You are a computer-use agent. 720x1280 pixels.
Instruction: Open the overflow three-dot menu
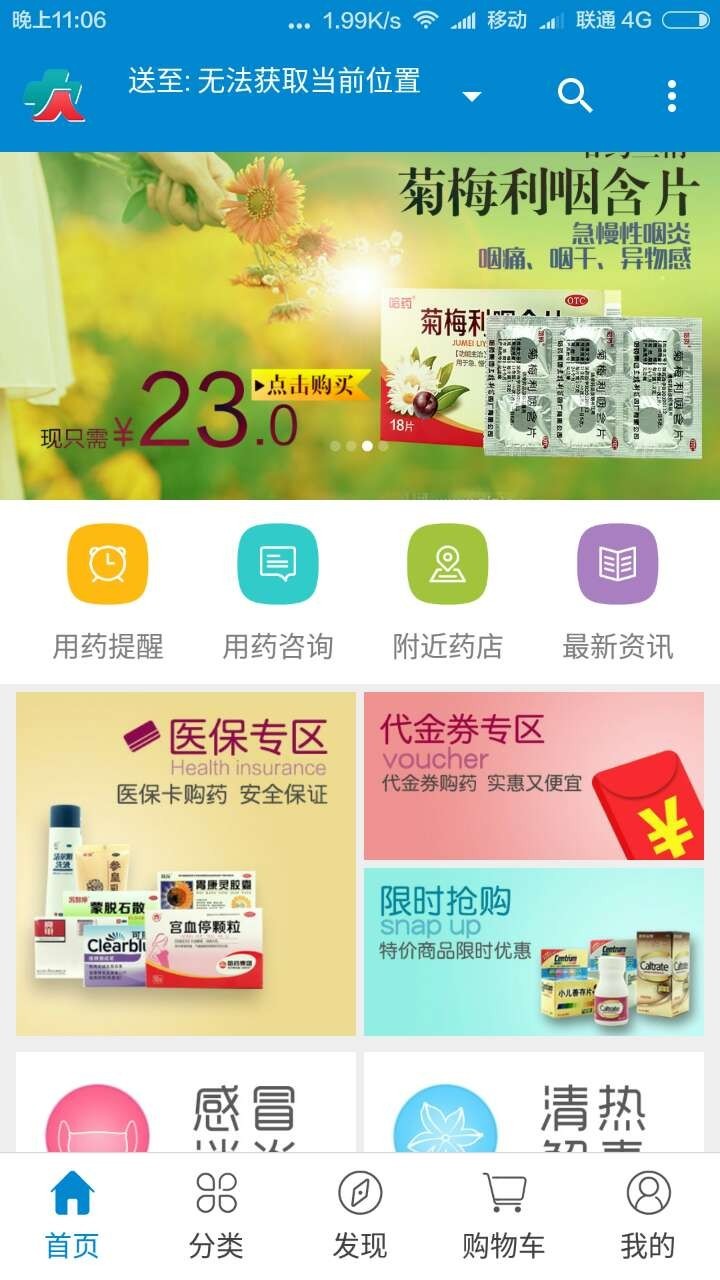tap(672, 94)
